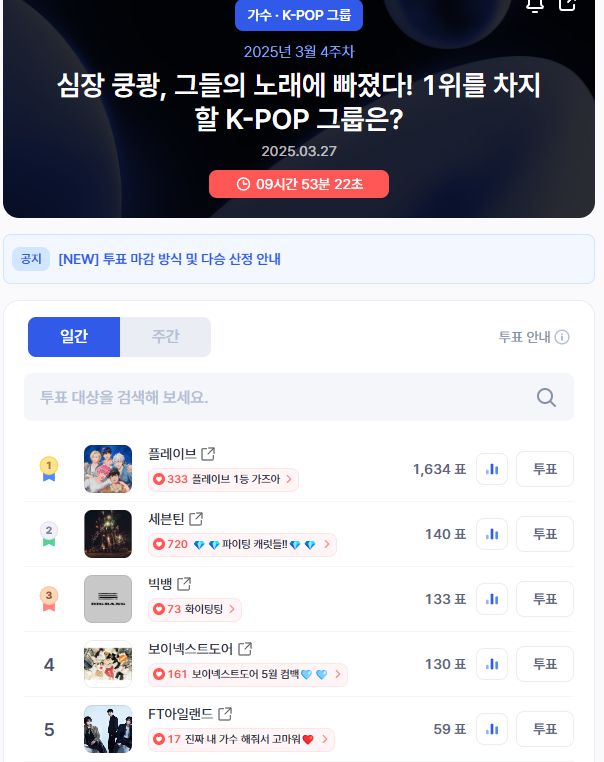This screenshot has width=604, height=762.
Task: Vote for 플레이브
Action: tap(544, 469)
